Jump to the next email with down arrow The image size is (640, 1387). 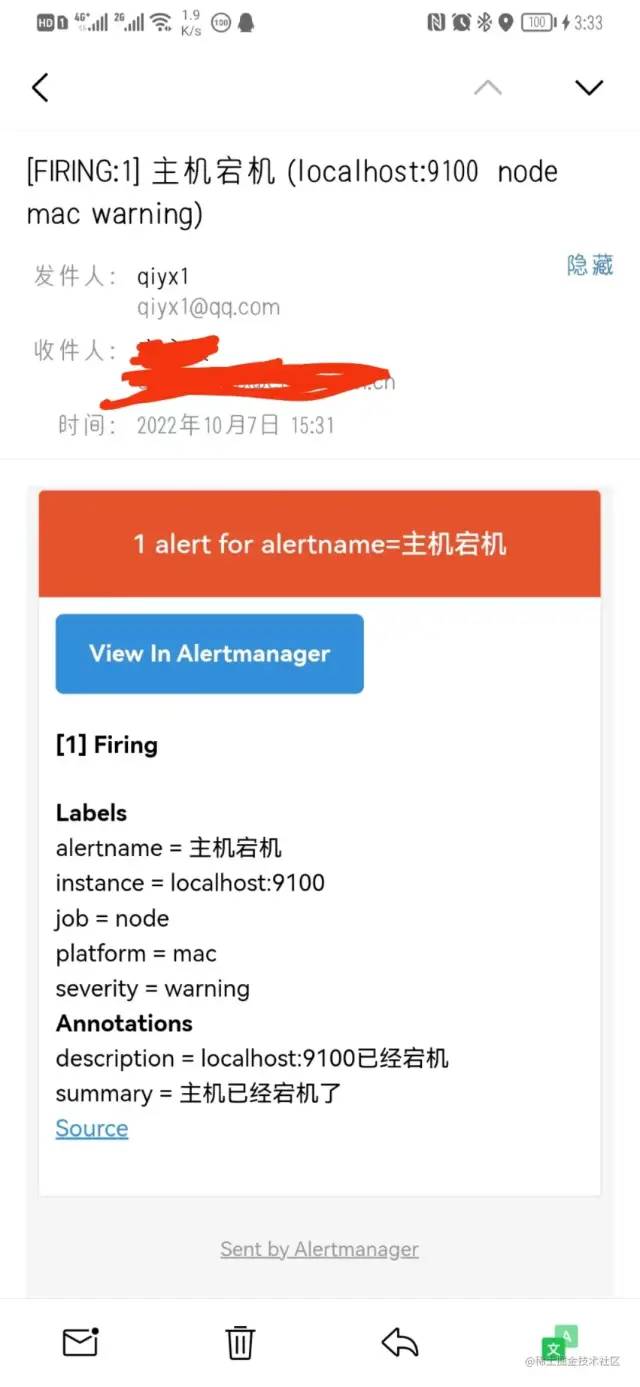coord(589,88)
